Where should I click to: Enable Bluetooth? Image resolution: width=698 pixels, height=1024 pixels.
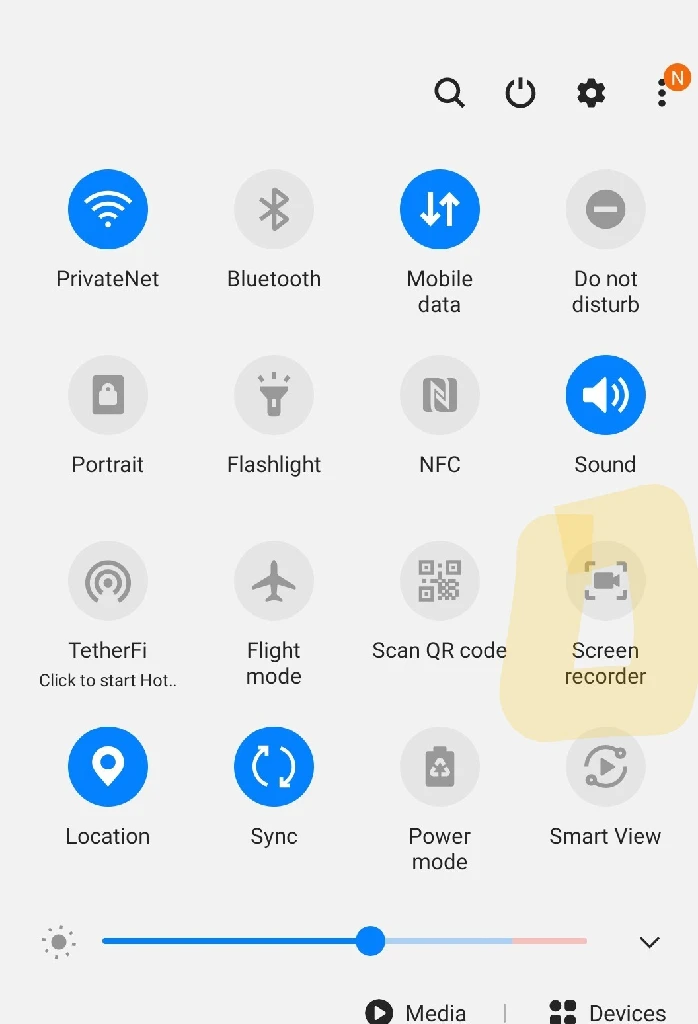(274, 209)
